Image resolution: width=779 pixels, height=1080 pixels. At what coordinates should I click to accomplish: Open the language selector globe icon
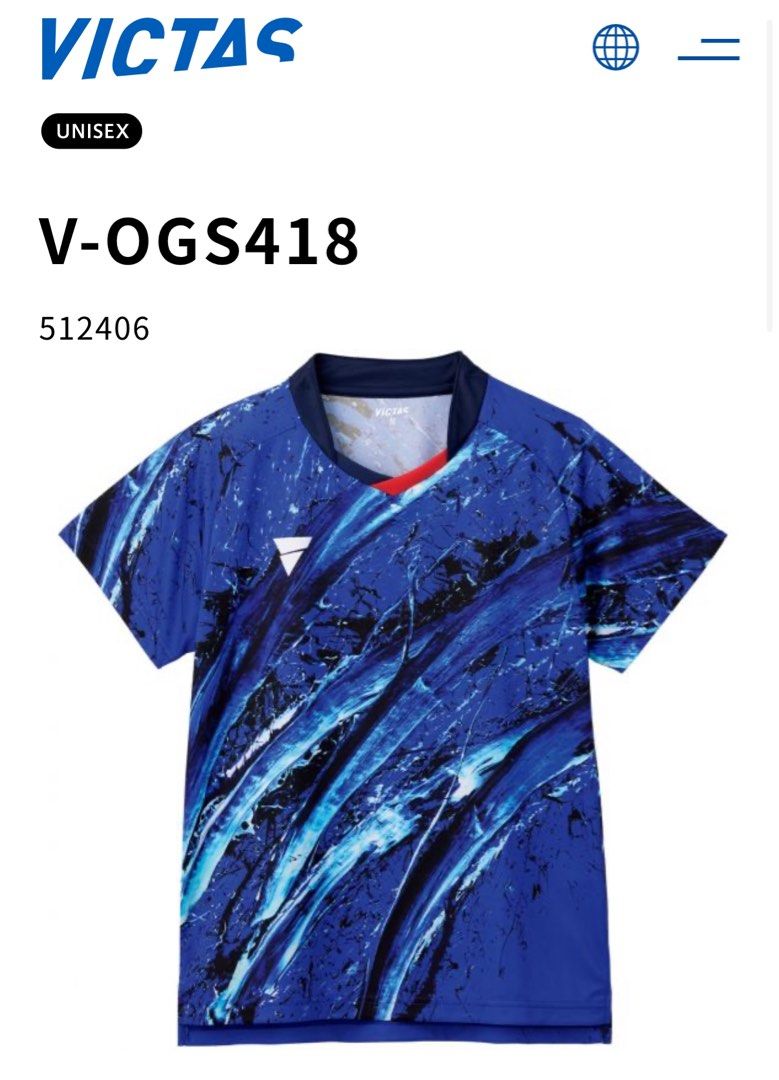click(x=617, y=47)
